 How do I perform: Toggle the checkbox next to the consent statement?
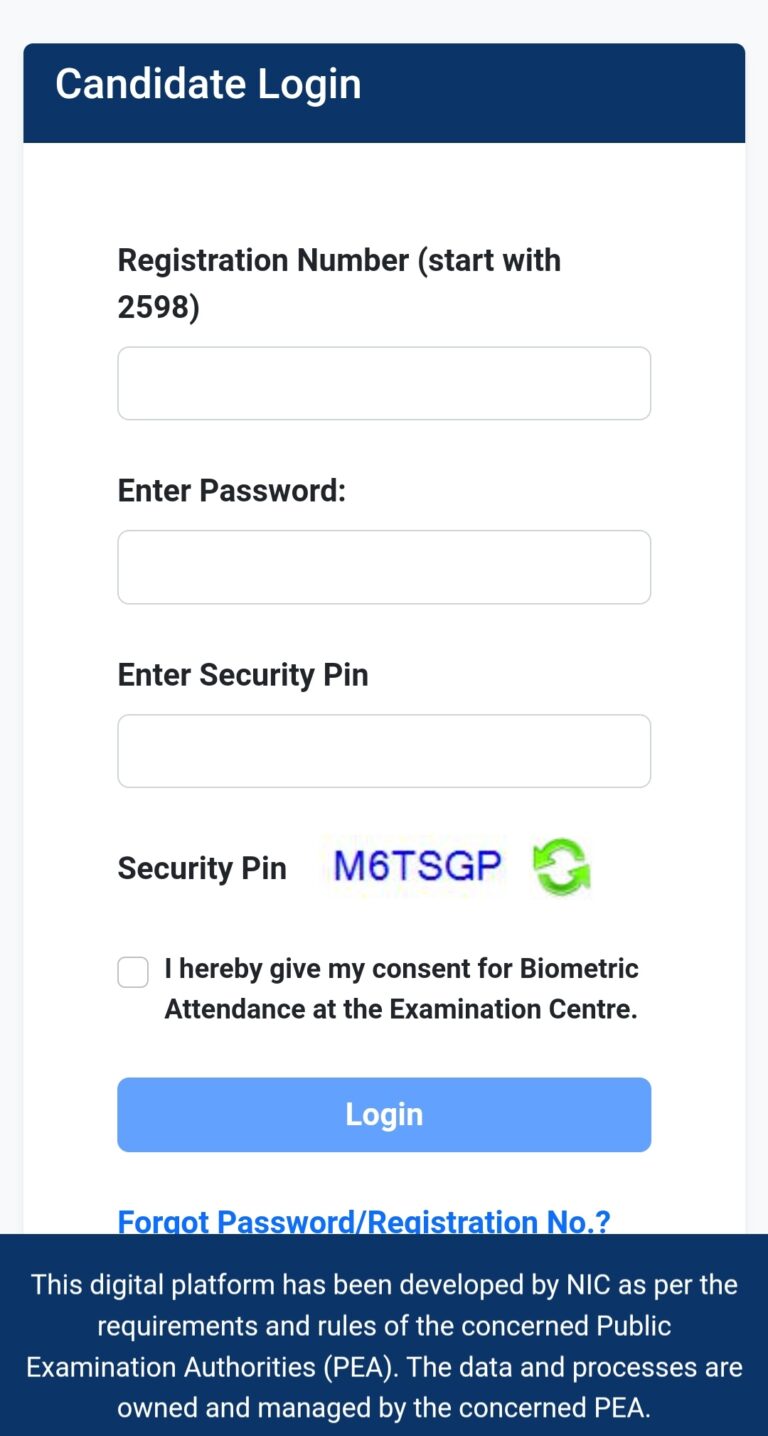132,971
